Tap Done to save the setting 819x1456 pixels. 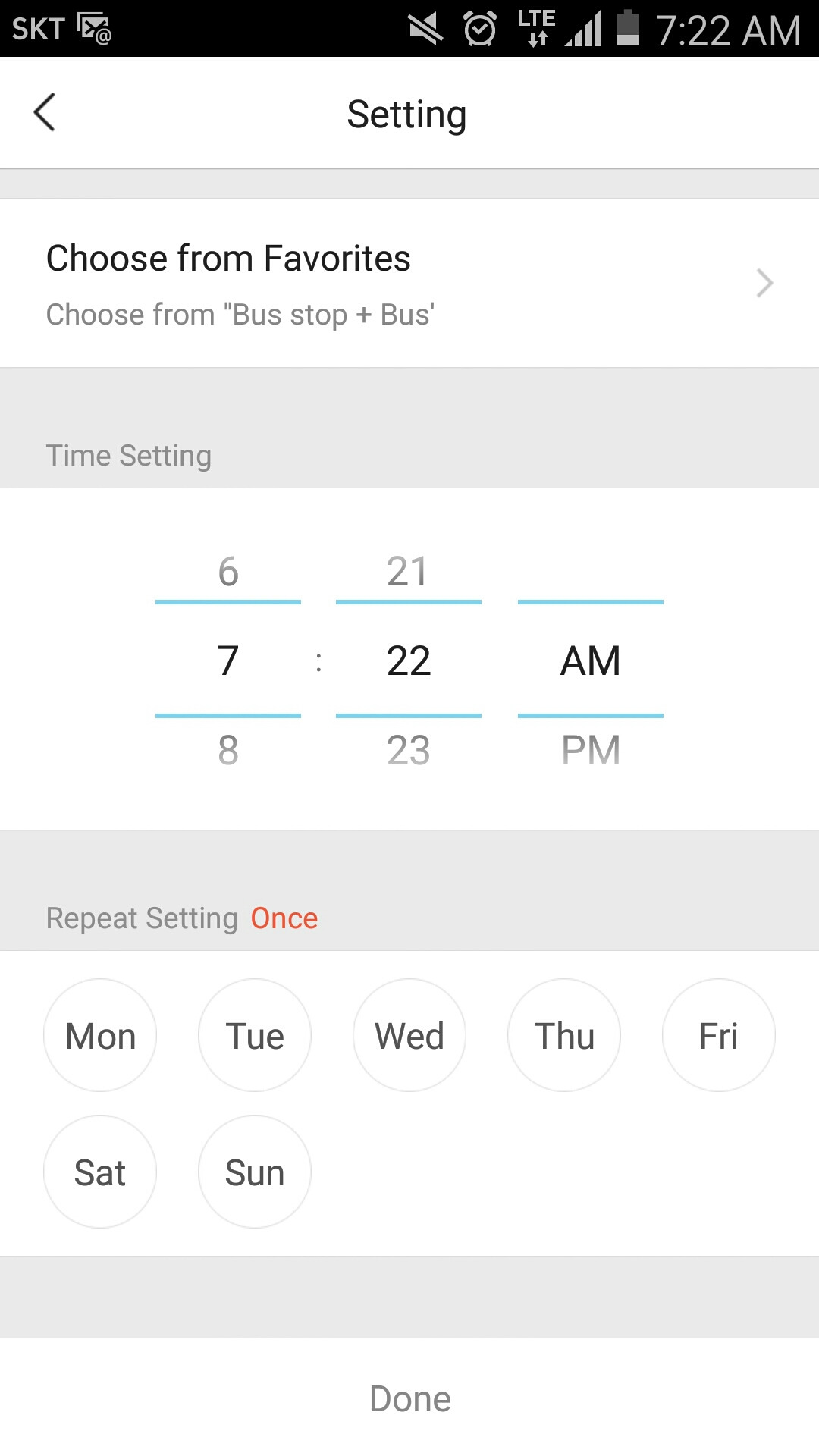pos(409,1398)
